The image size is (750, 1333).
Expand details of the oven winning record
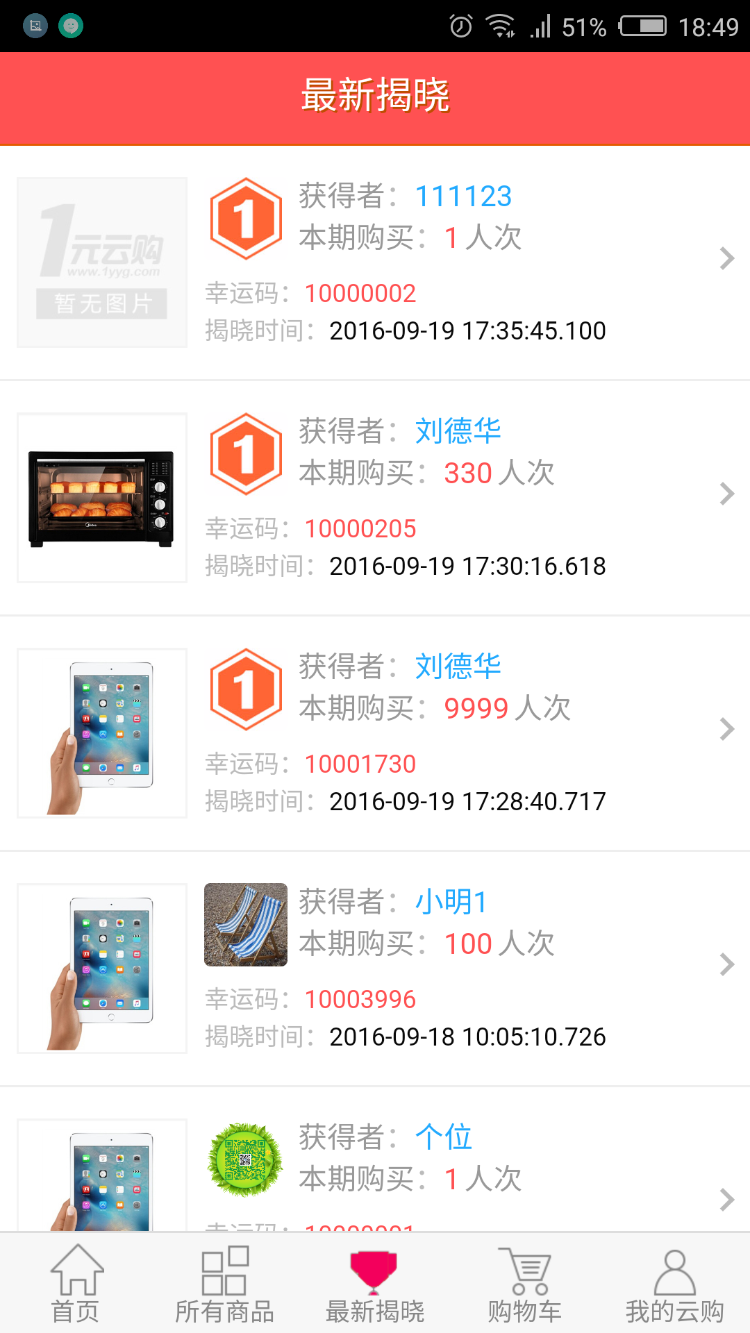[727, 493]
